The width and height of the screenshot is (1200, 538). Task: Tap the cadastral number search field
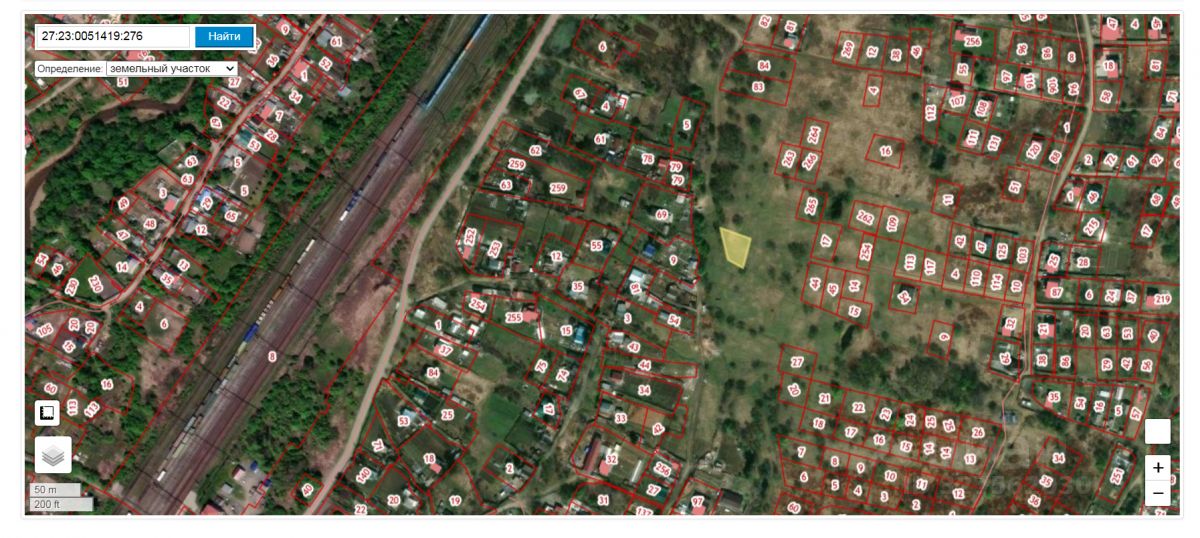[112, 36]
